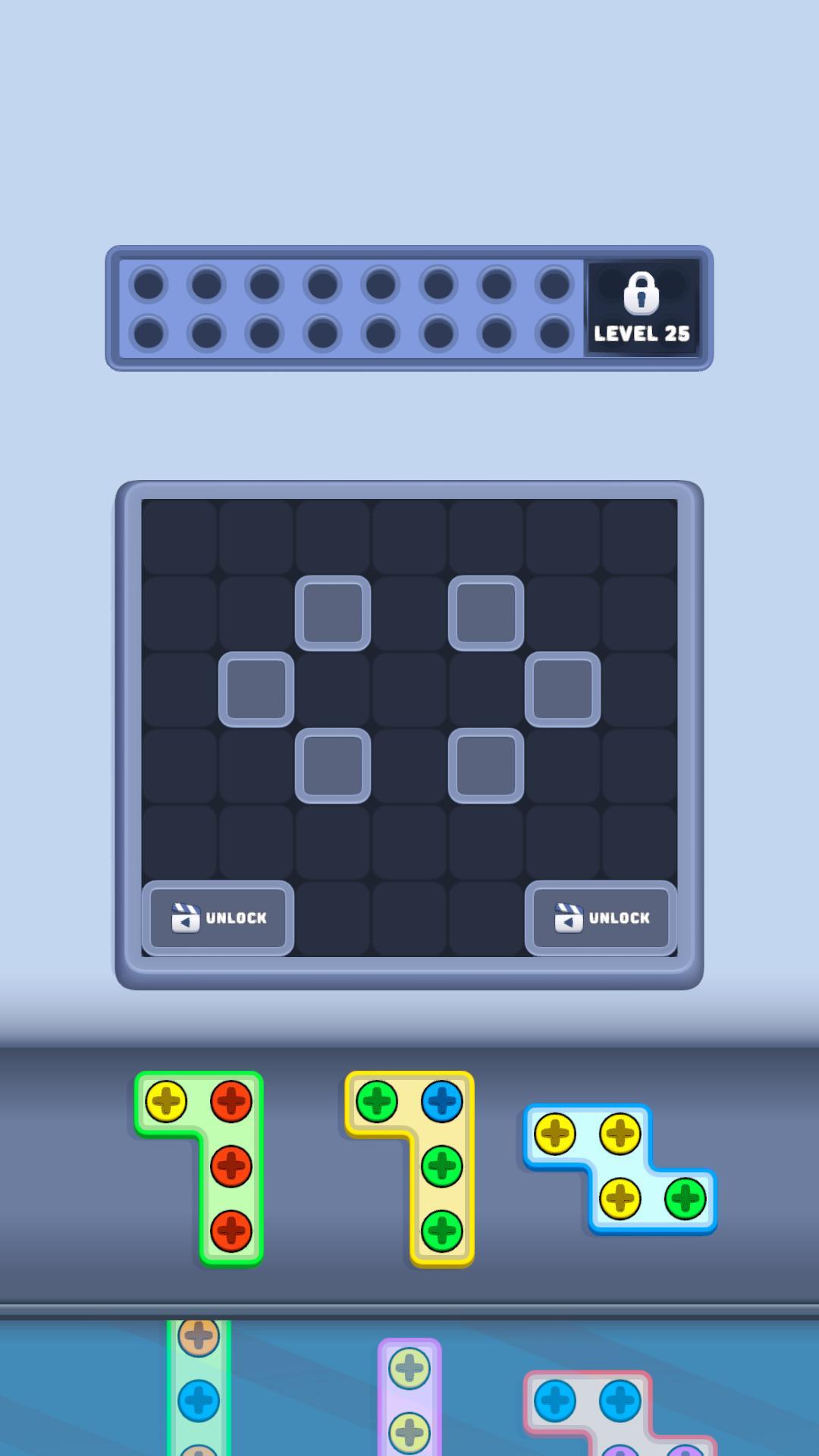Tap the locked Level 25 slot
Viewport: 819px width, 1456px height.
[642, 307]
